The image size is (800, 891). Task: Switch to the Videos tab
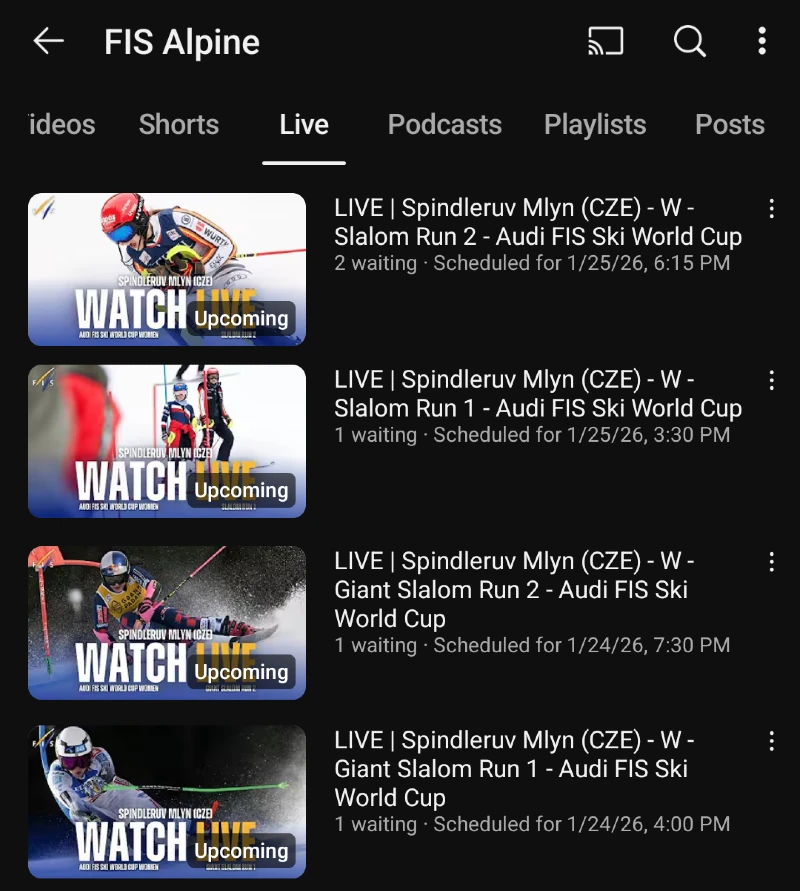pos(62,125)
